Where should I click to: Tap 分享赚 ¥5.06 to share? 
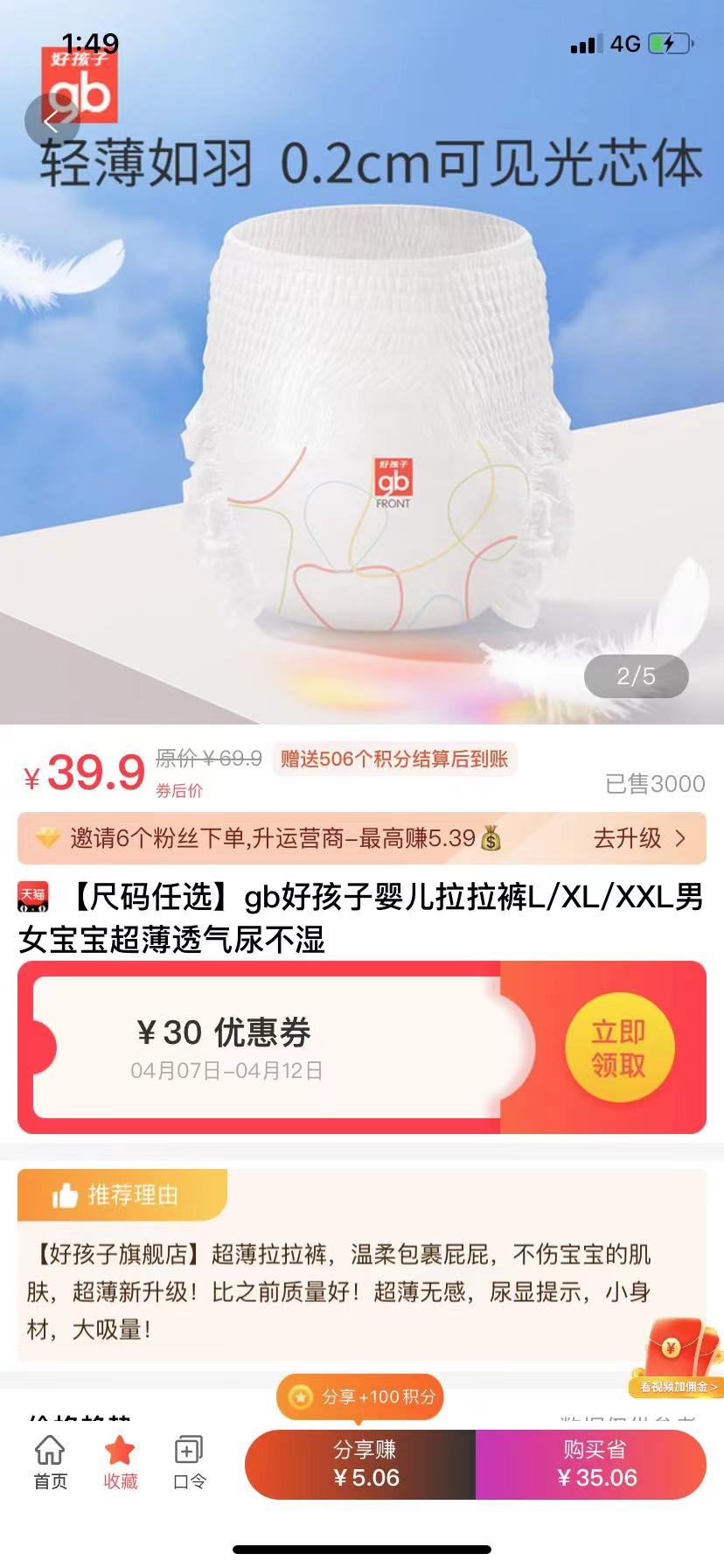pyautogui.click(x=365, y=1465)
